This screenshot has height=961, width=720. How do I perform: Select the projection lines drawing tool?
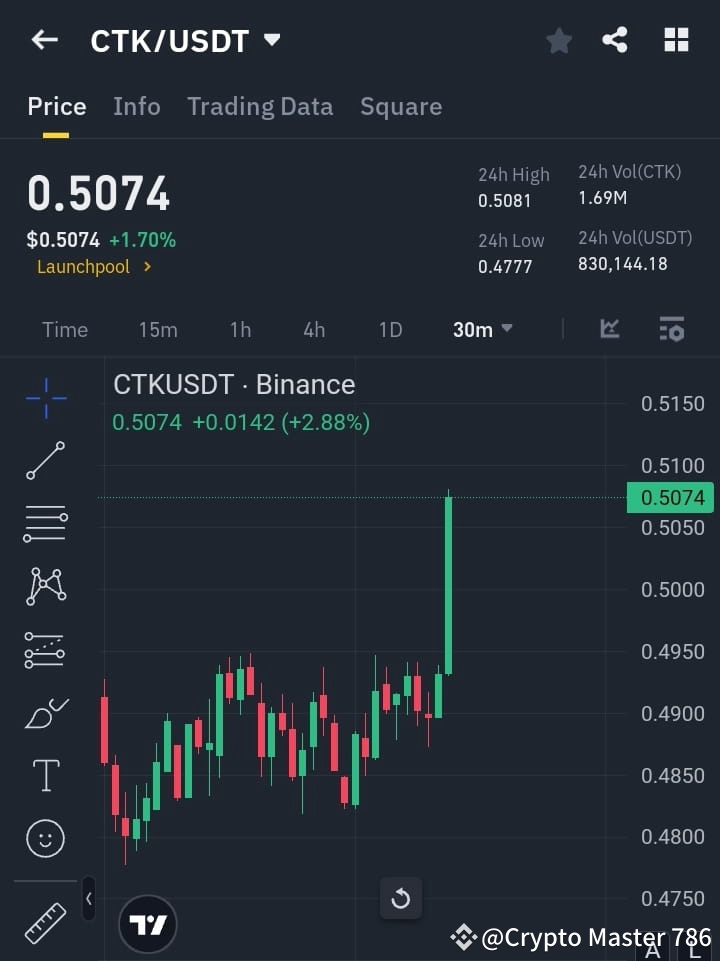[x=45, y=650]
